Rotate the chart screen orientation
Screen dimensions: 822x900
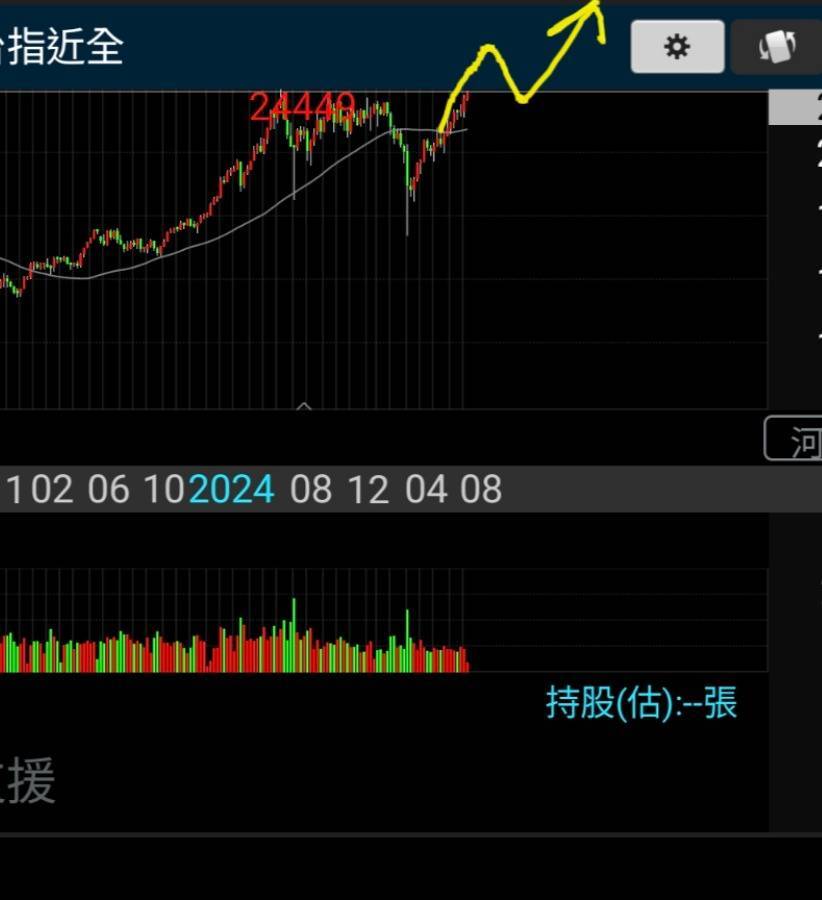(777, 47)
